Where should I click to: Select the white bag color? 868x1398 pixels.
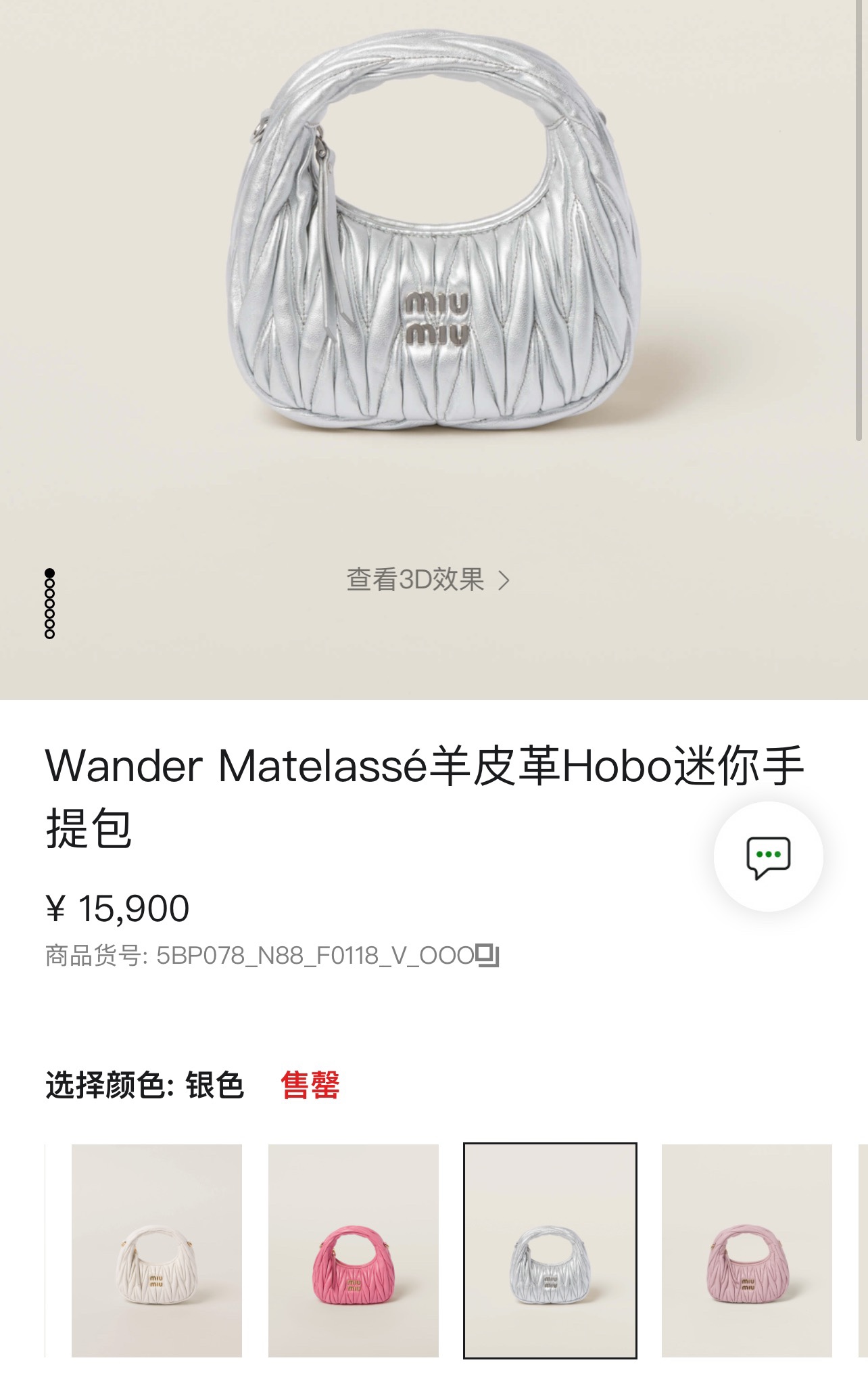point(157,1250)
